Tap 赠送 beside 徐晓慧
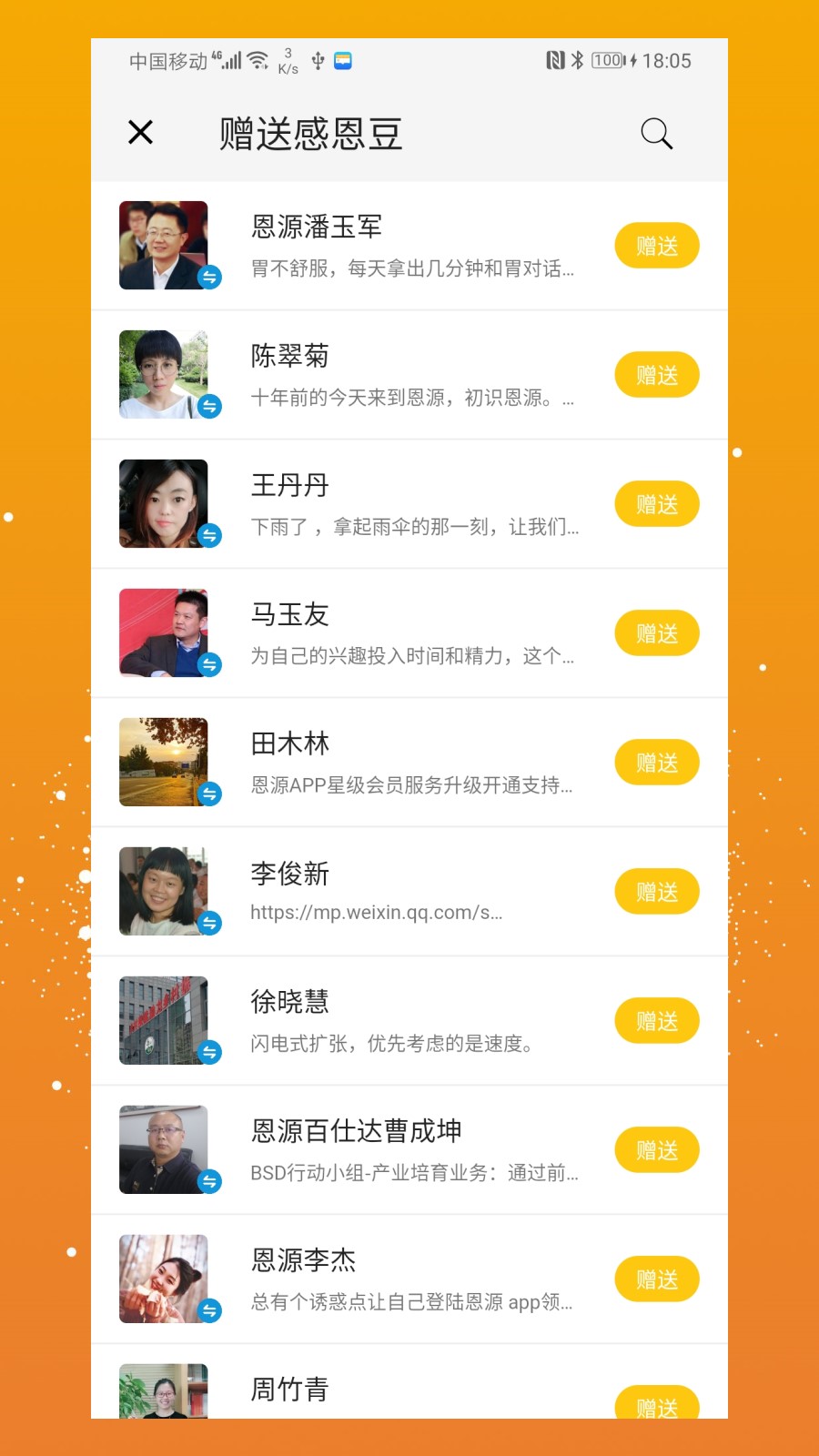This screenshot has height=1456, width=819. 656,1021
